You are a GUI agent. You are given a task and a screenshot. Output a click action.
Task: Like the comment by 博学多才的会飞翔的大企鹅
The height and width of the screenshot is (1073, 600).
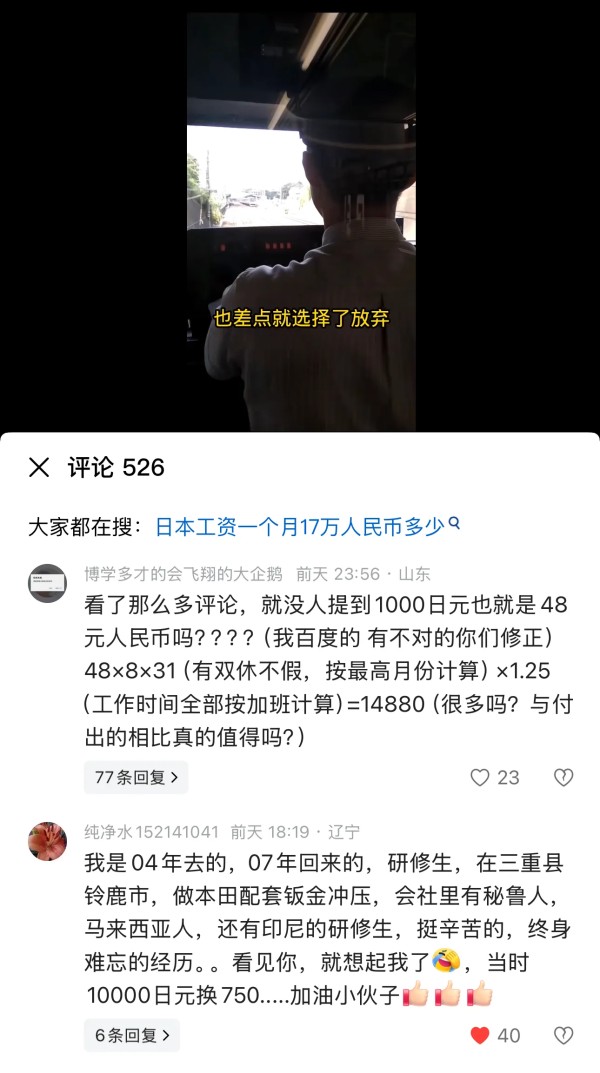[481, 778]
